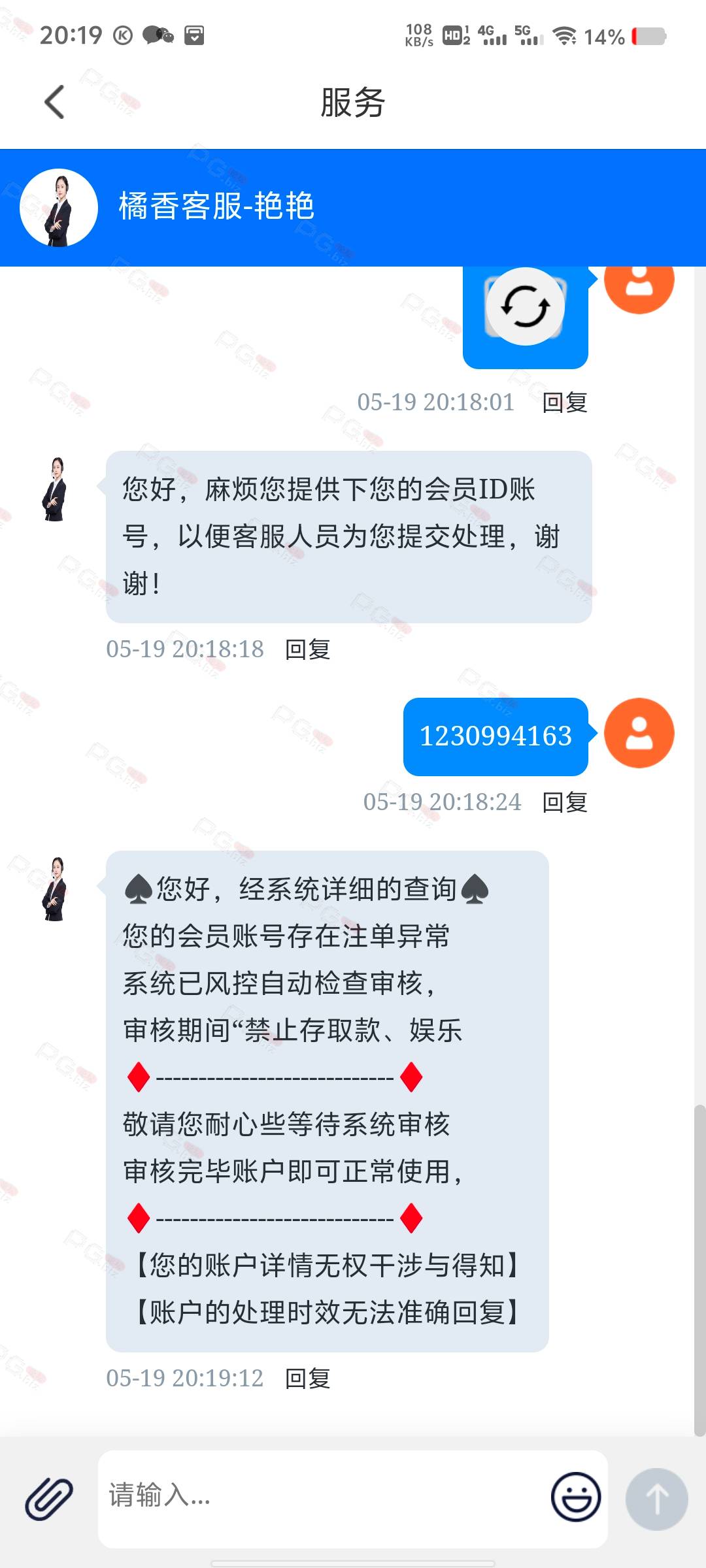Open 橘香客服-艳艳 agent avatar in header

(x=59, y=208)
